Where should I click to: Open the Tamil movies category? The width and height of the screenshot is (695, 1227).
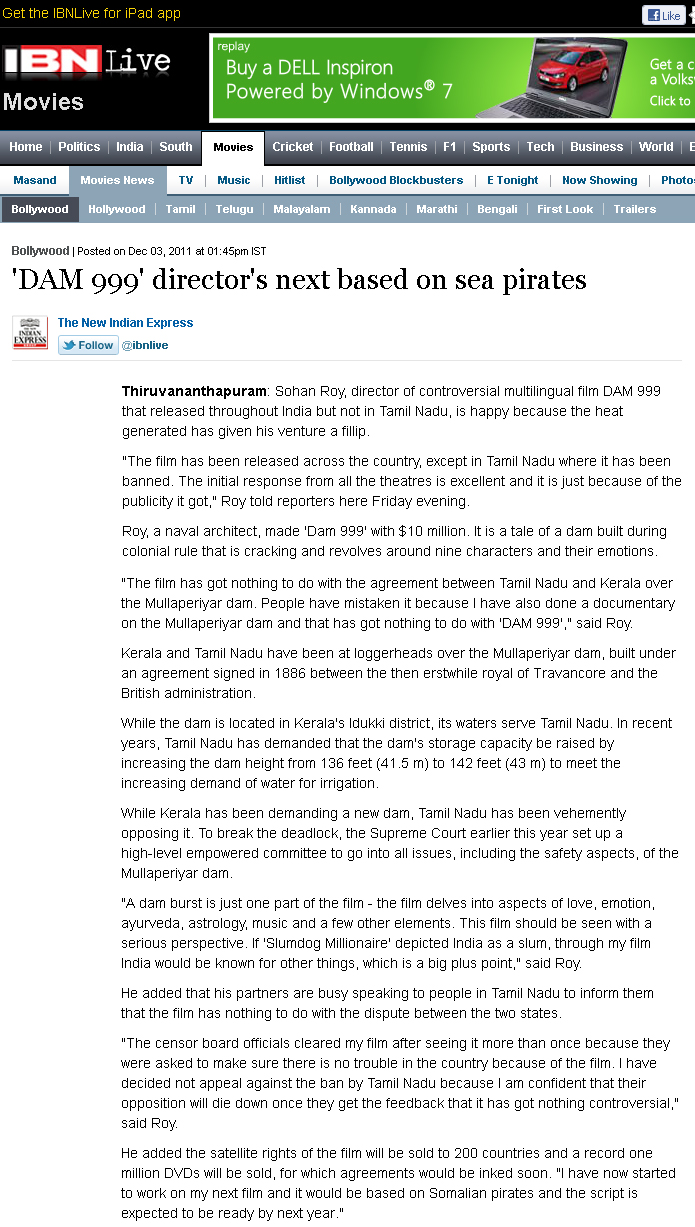tap(181, 210)
